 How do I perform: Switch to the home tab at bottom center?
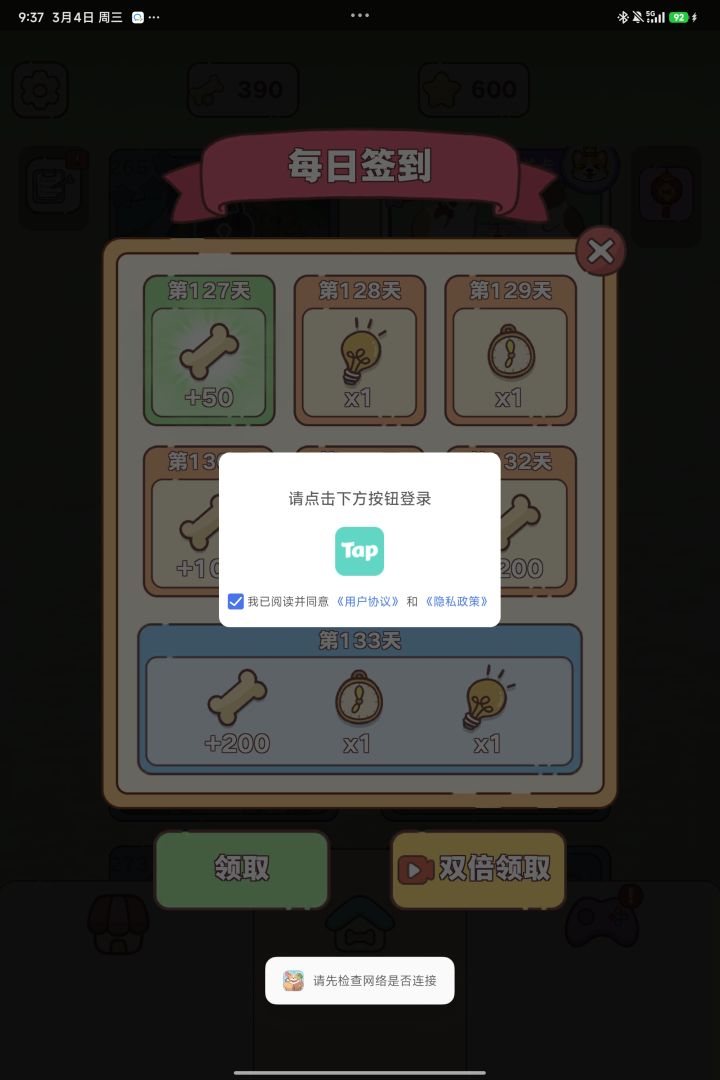[360, 925]
